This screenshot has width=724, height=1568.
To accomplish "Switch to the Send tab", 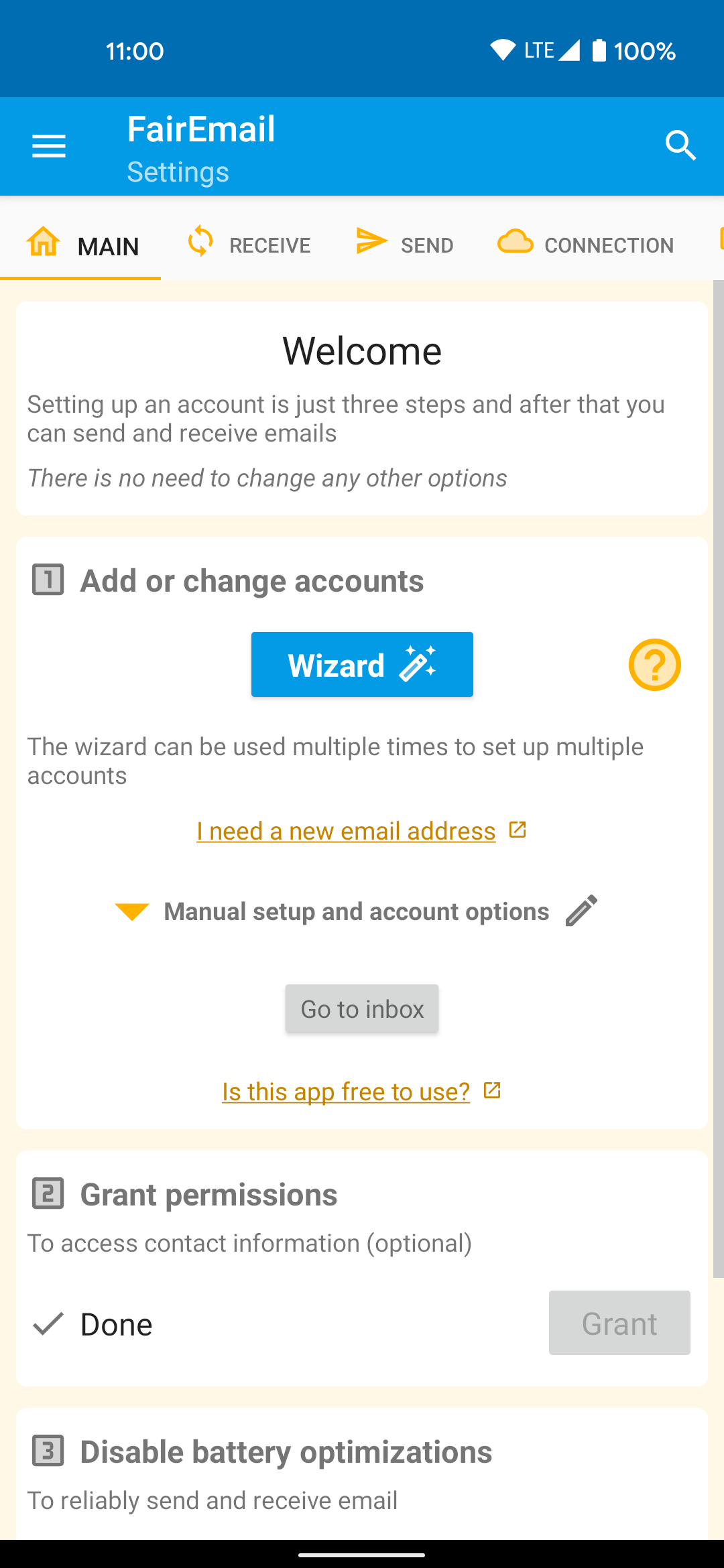I will coord(404,244).
